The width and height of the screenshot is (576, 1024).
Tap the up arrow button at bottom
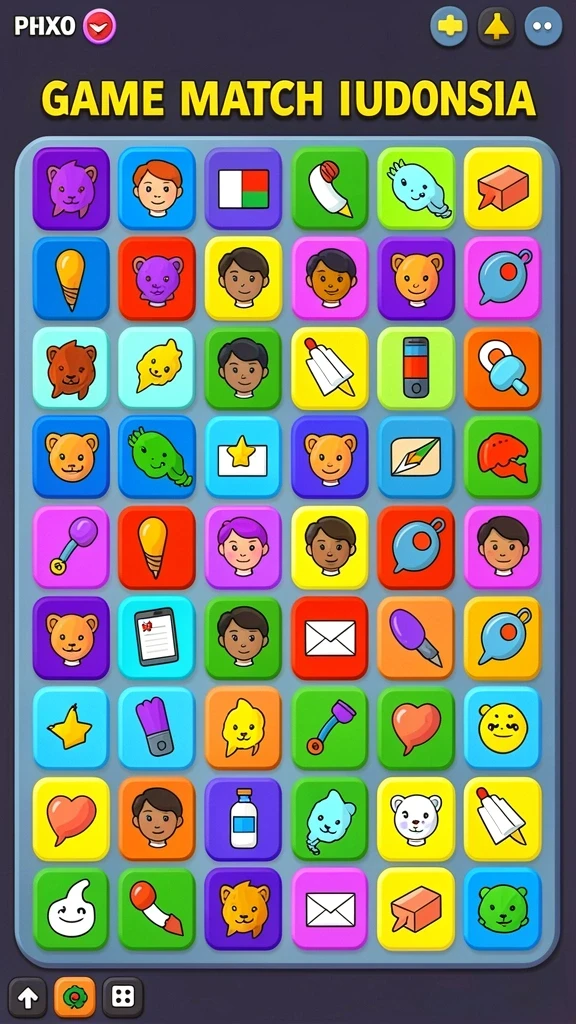coord(28,997)
